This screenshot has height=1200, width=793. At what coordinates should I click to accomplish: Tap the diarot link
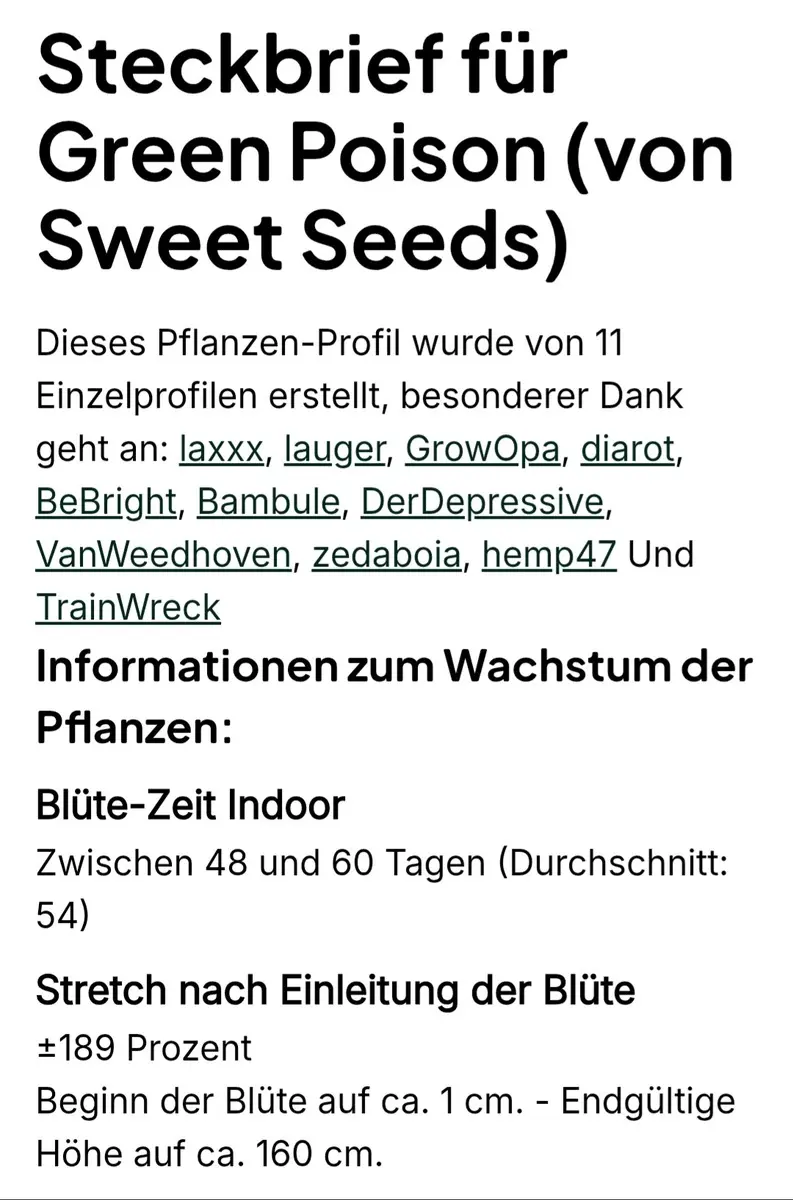628,449
